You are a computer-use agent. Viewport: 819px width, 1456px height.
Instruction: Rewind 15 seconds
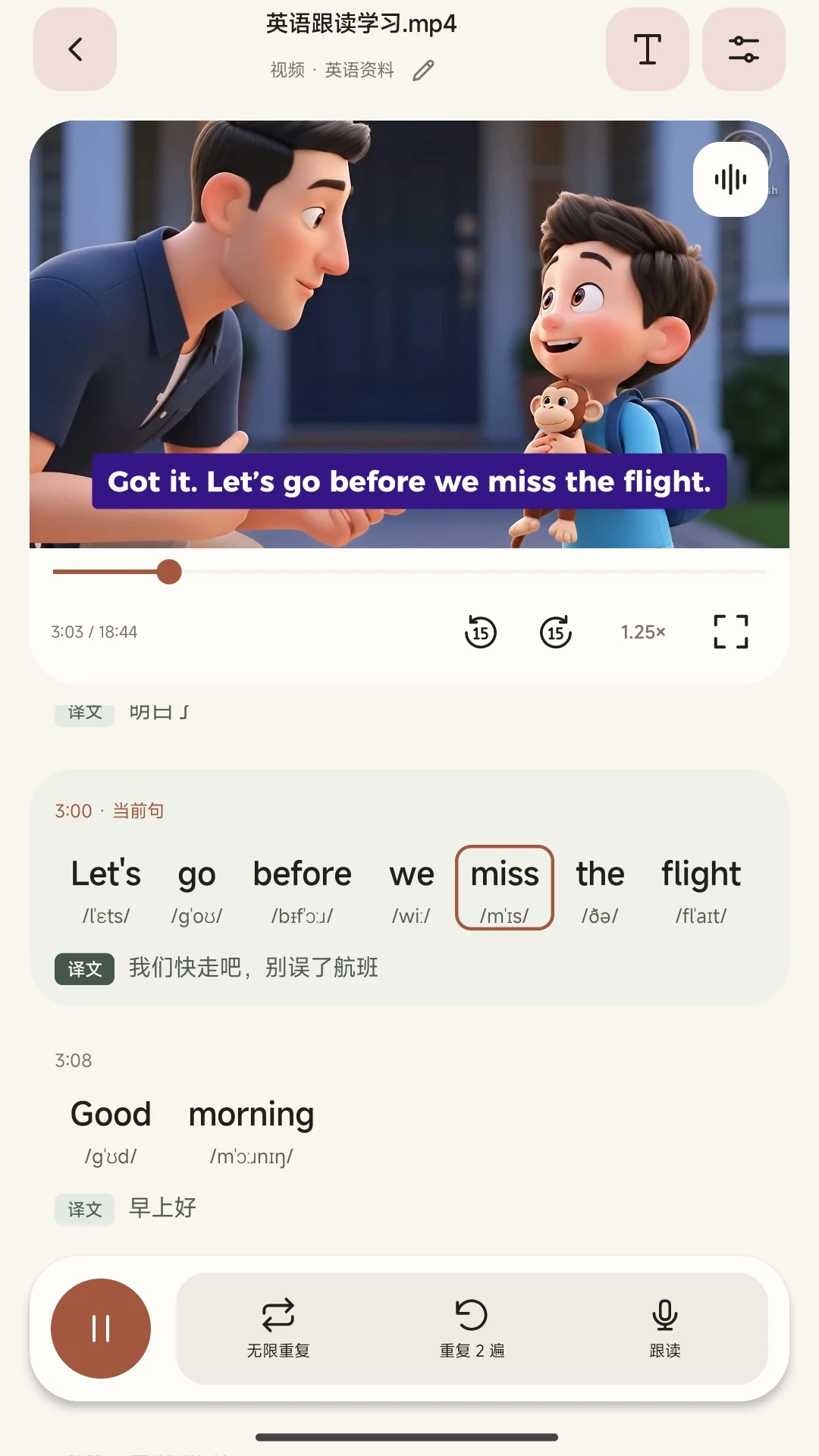[x=481, y=632]
